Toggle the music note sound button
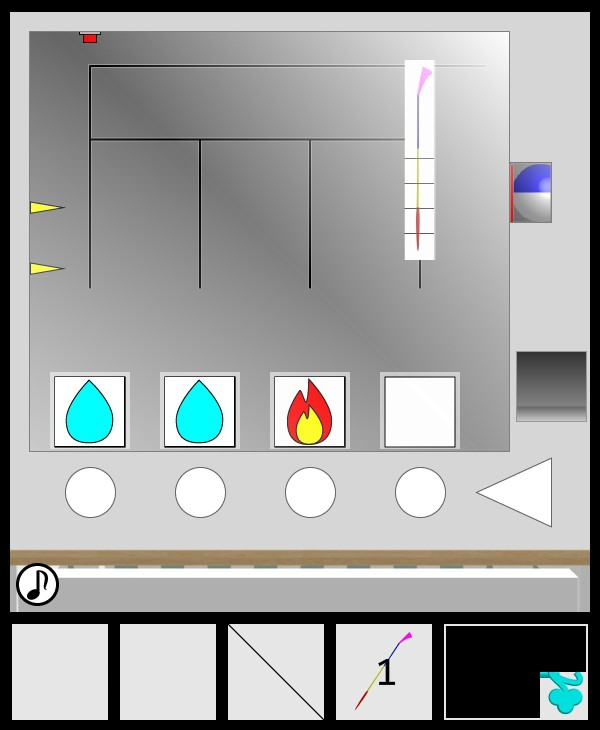The image size is (600, 730). click(38, 584)
